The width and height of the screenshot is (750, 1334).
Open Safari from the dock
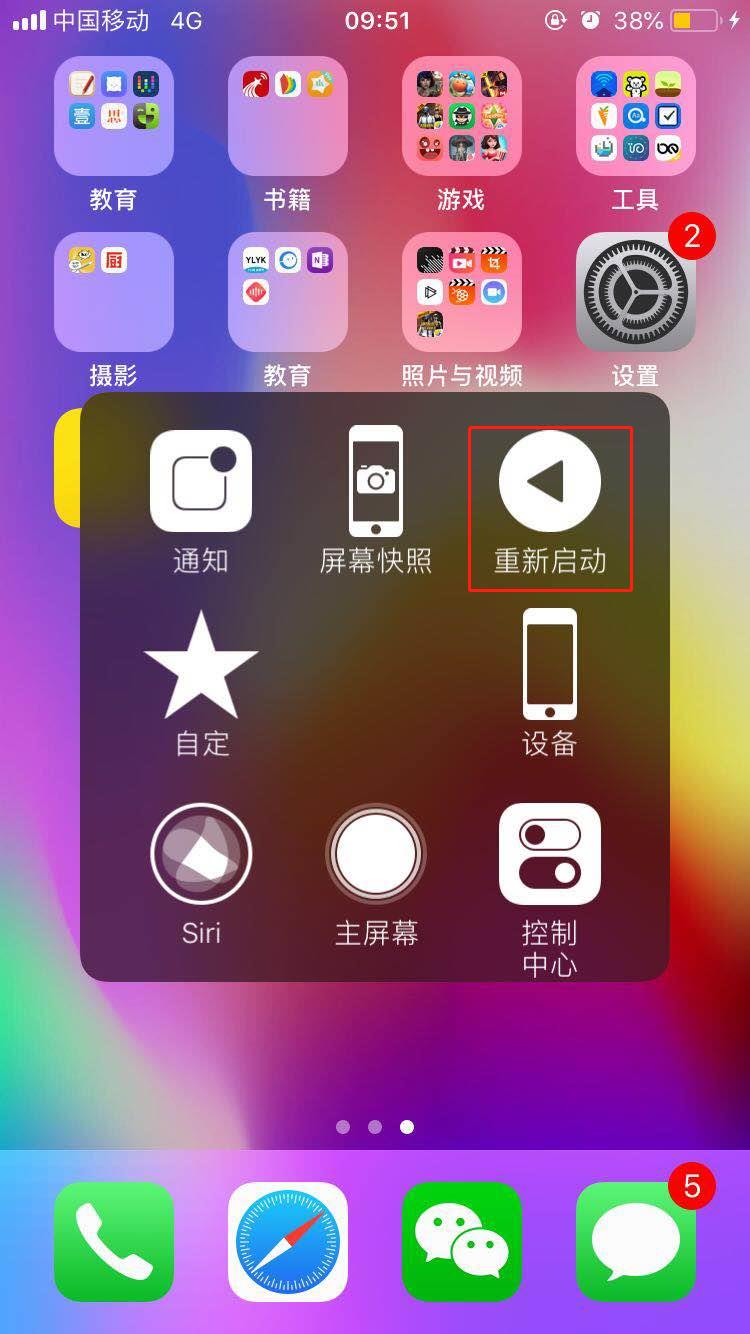[288, 1240]
